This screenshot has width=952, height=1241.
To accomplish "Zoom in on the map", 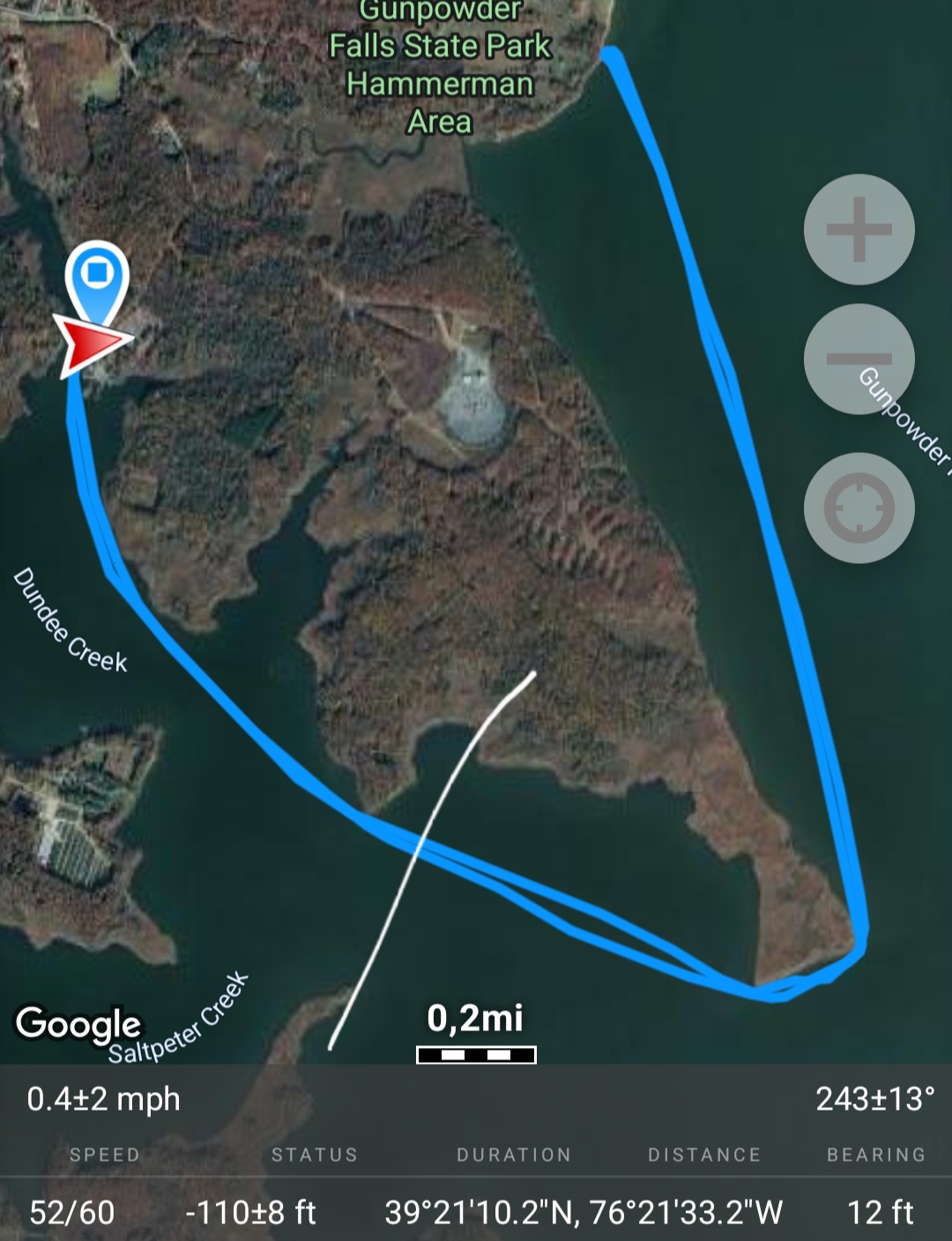I will click(x=859, y=230).
